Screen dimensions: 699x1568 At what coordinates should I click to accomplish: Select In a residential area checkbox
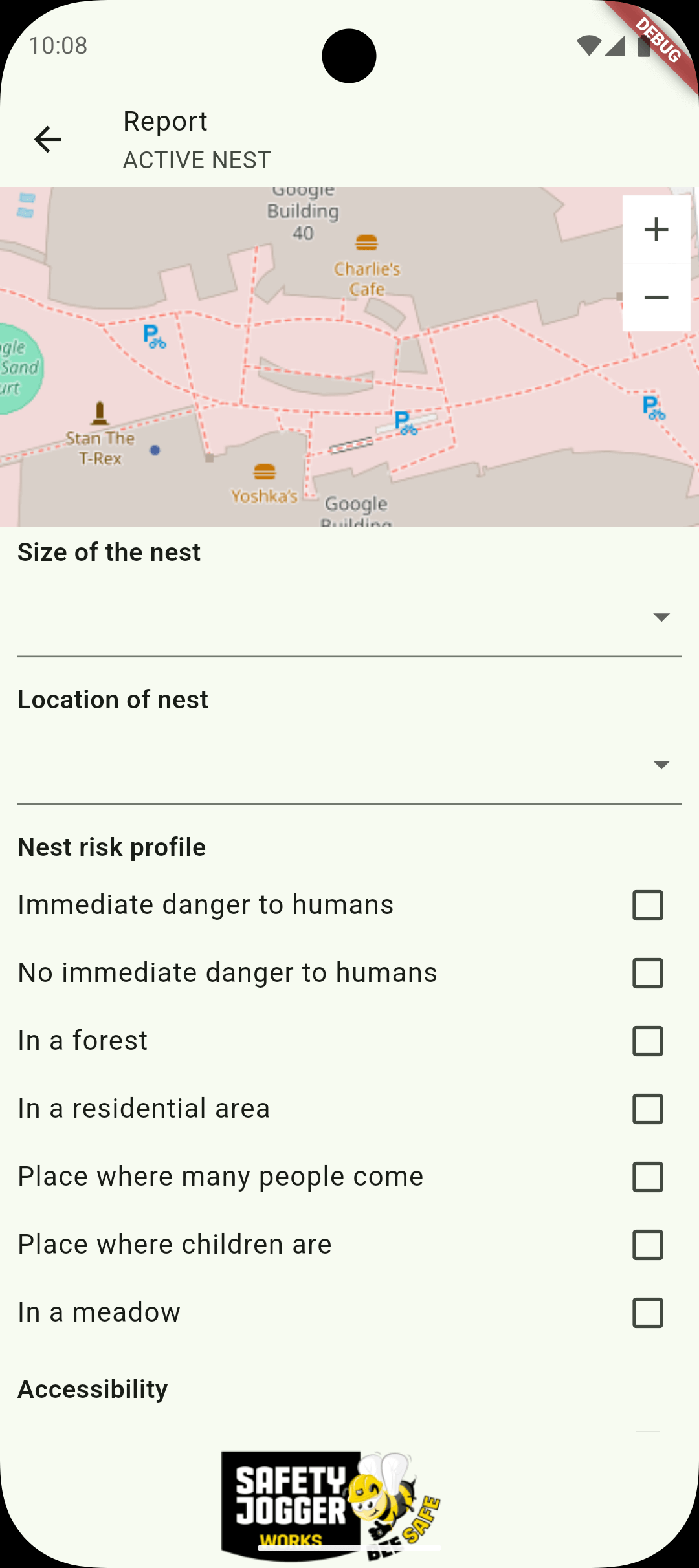click(648, 1109)
